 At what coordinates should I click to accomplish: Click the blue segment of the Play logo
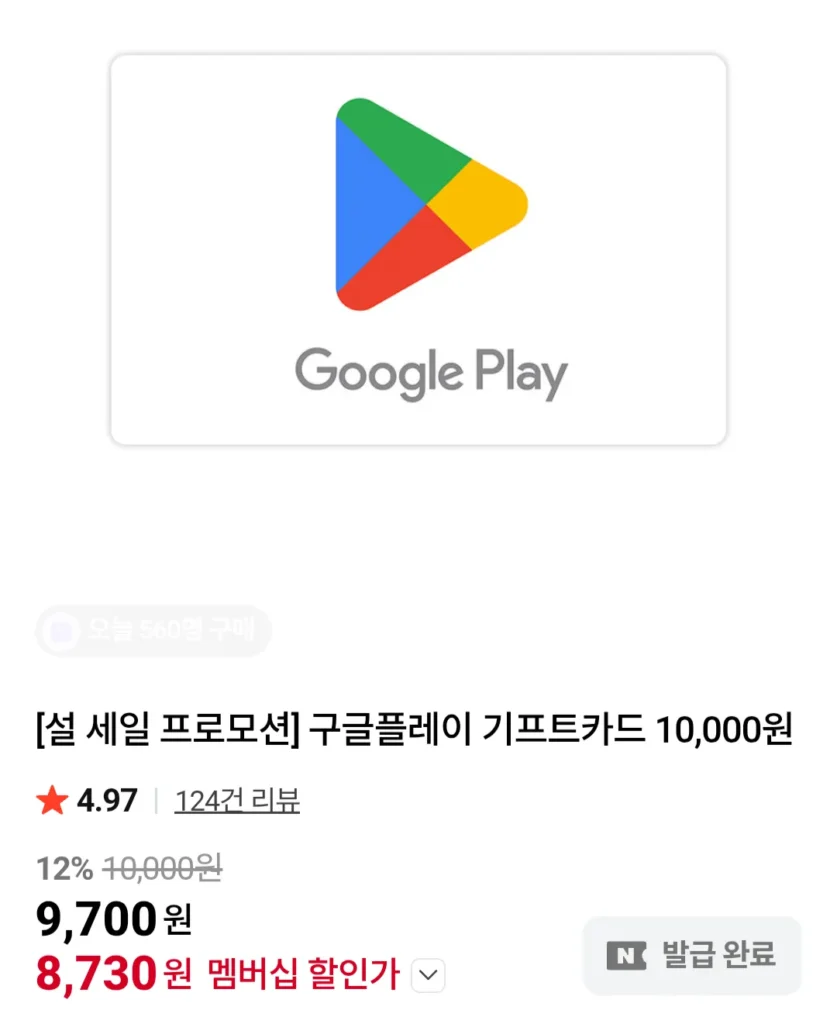[x=365, y=210]
